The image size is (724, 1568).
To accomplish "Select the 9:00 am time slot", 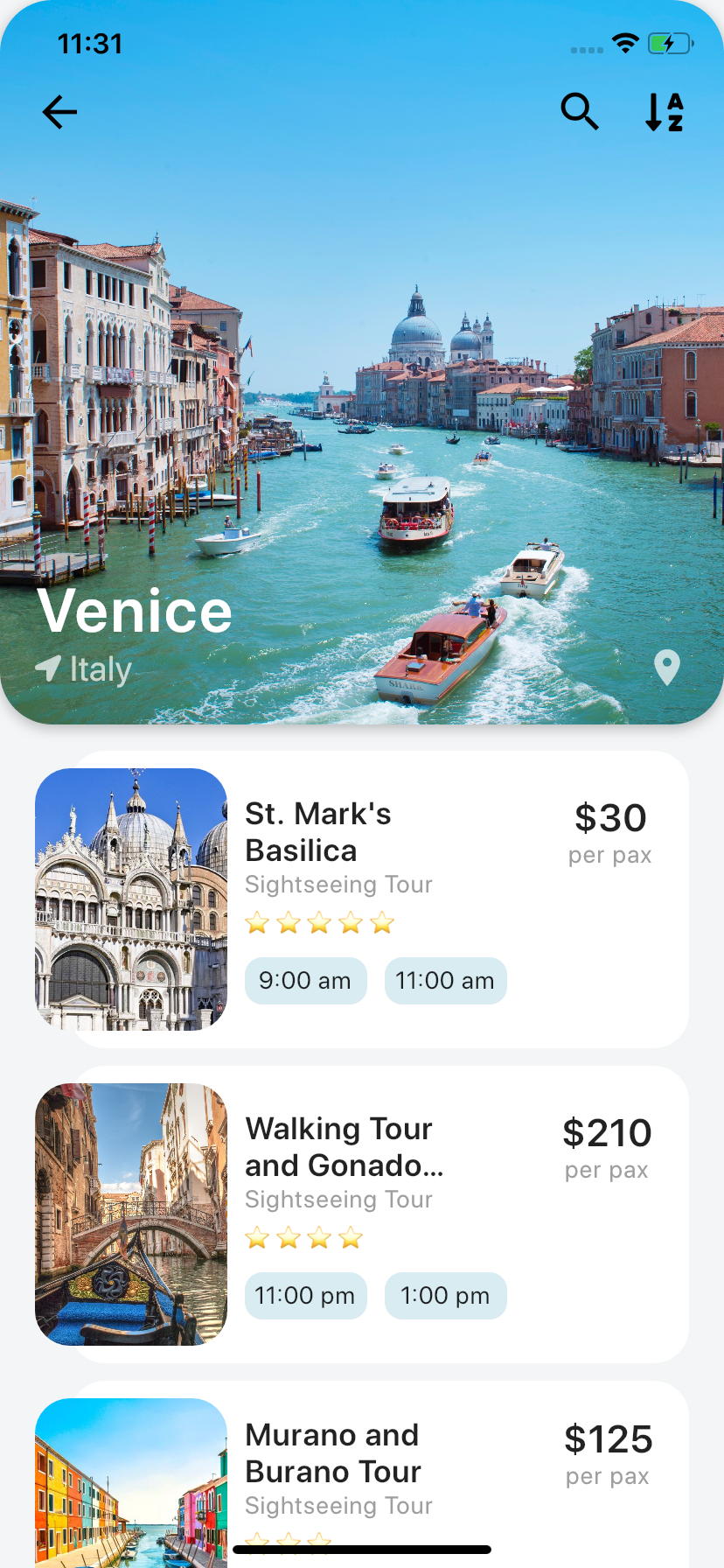I will click(x=305, y=981).
